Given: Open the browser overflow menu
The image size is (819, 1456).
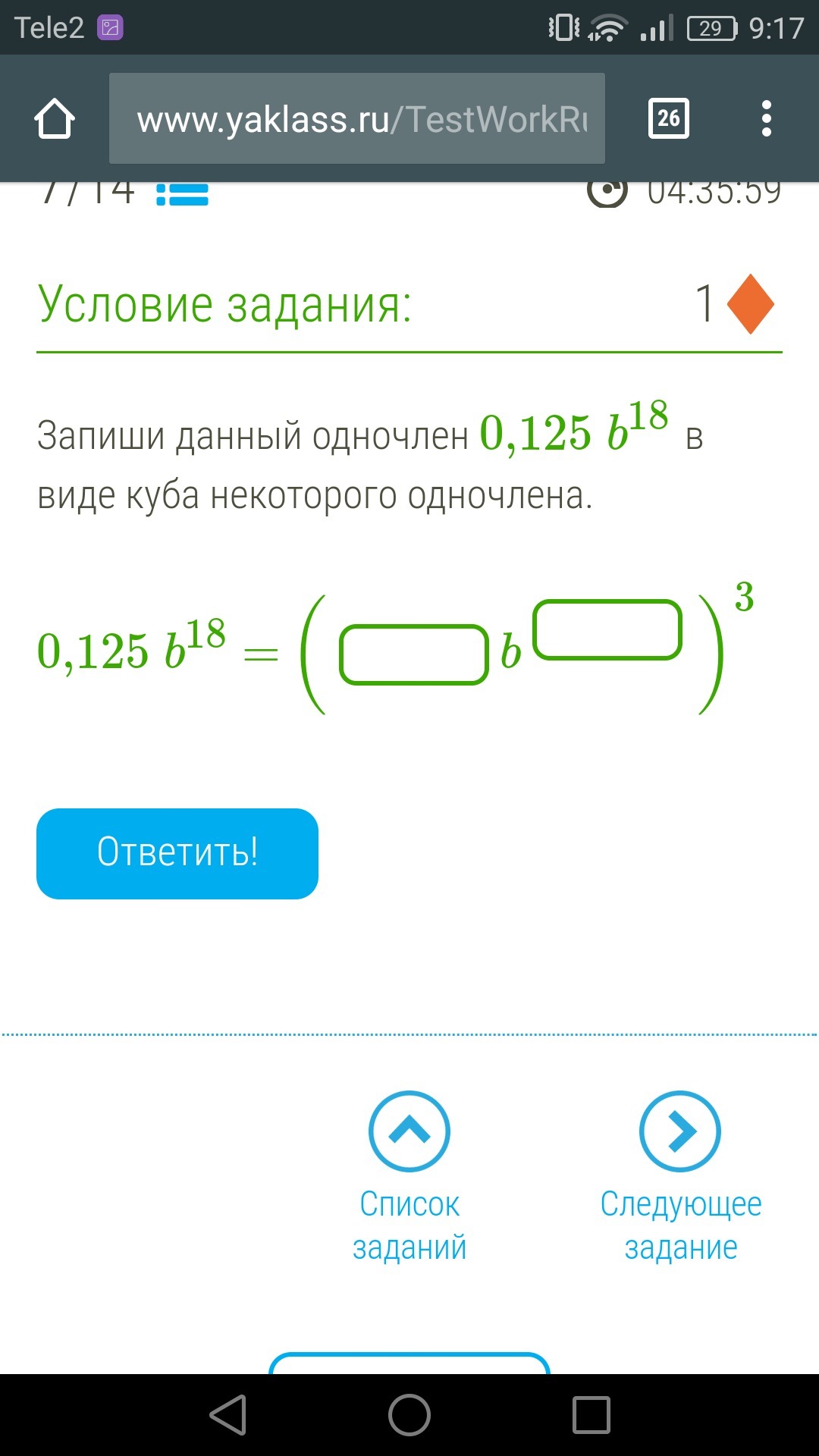Looking at the screenshot, I should click(x=766, y=119).
